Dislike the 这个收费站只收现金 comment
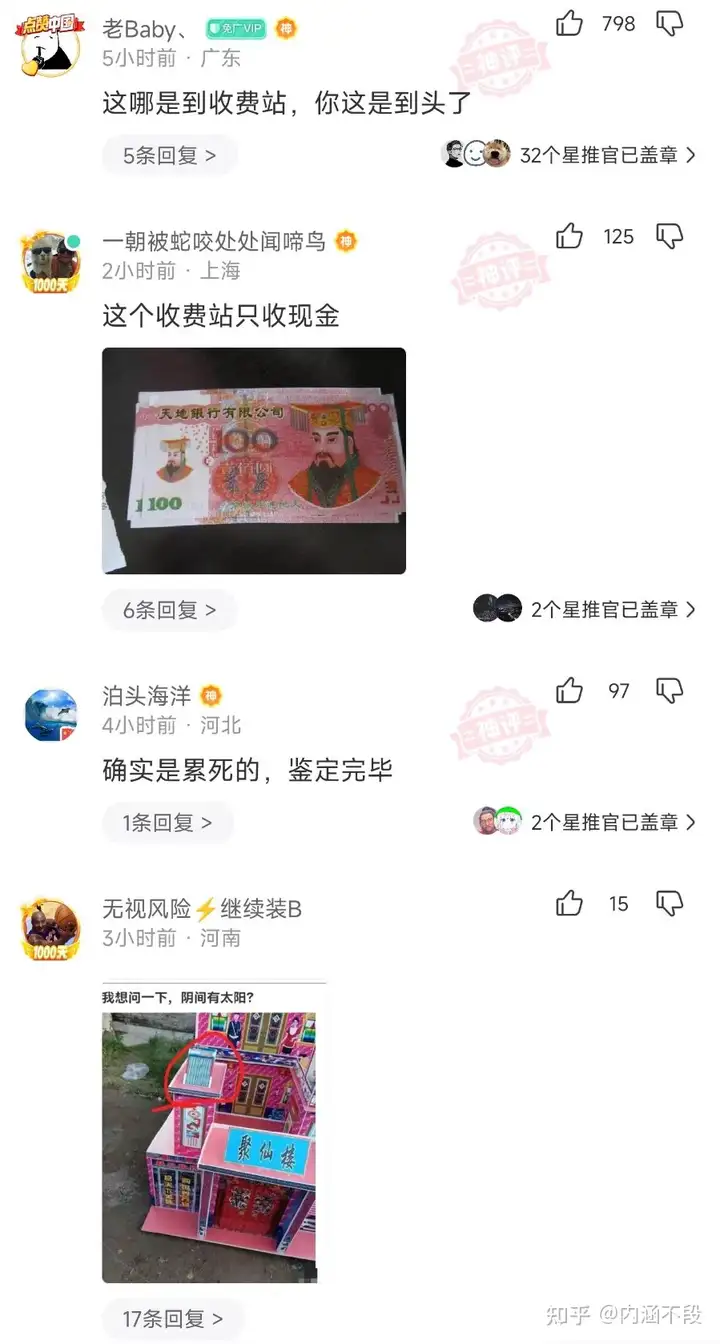 click(x=669, y=236)
